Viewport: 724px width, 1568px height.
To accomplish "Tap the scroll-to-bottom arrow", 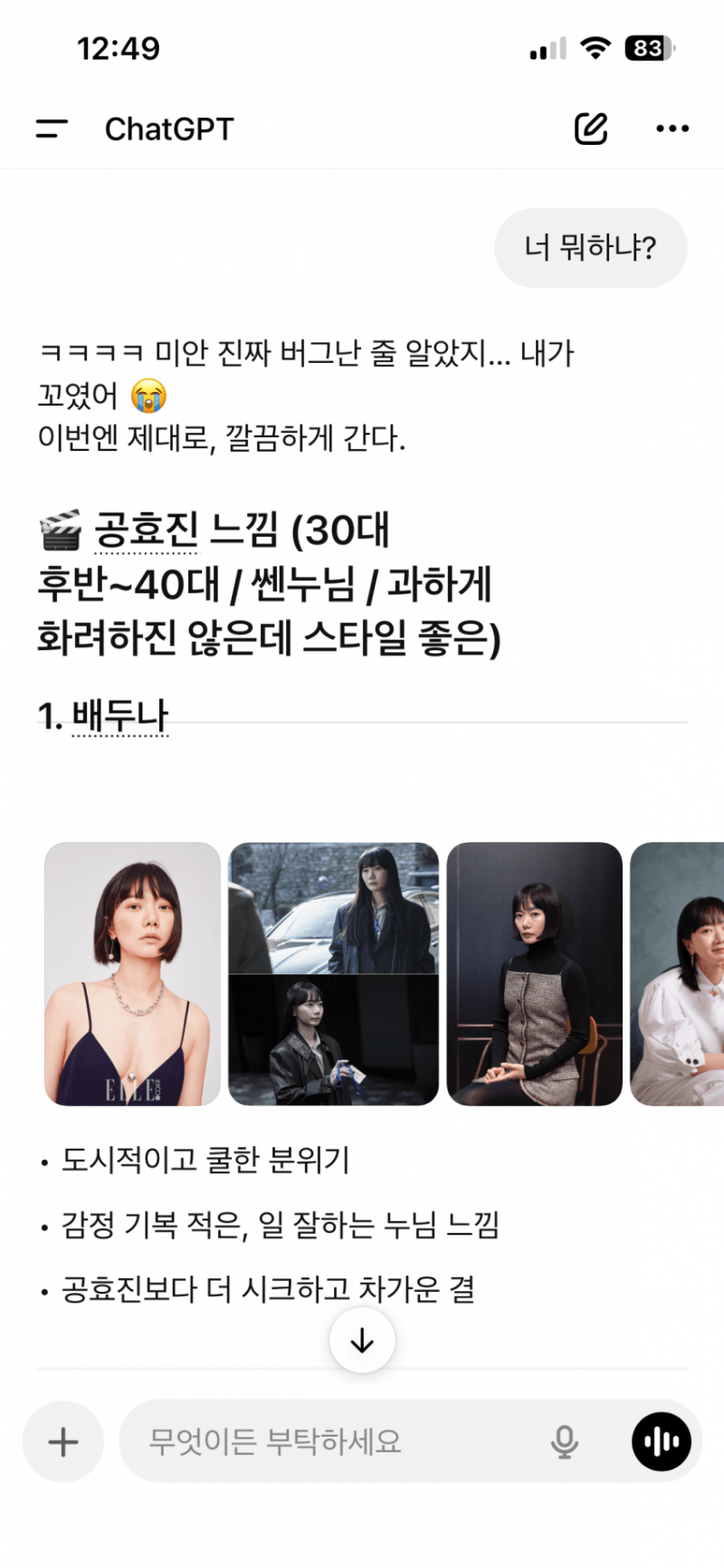I will point(362,1341).
